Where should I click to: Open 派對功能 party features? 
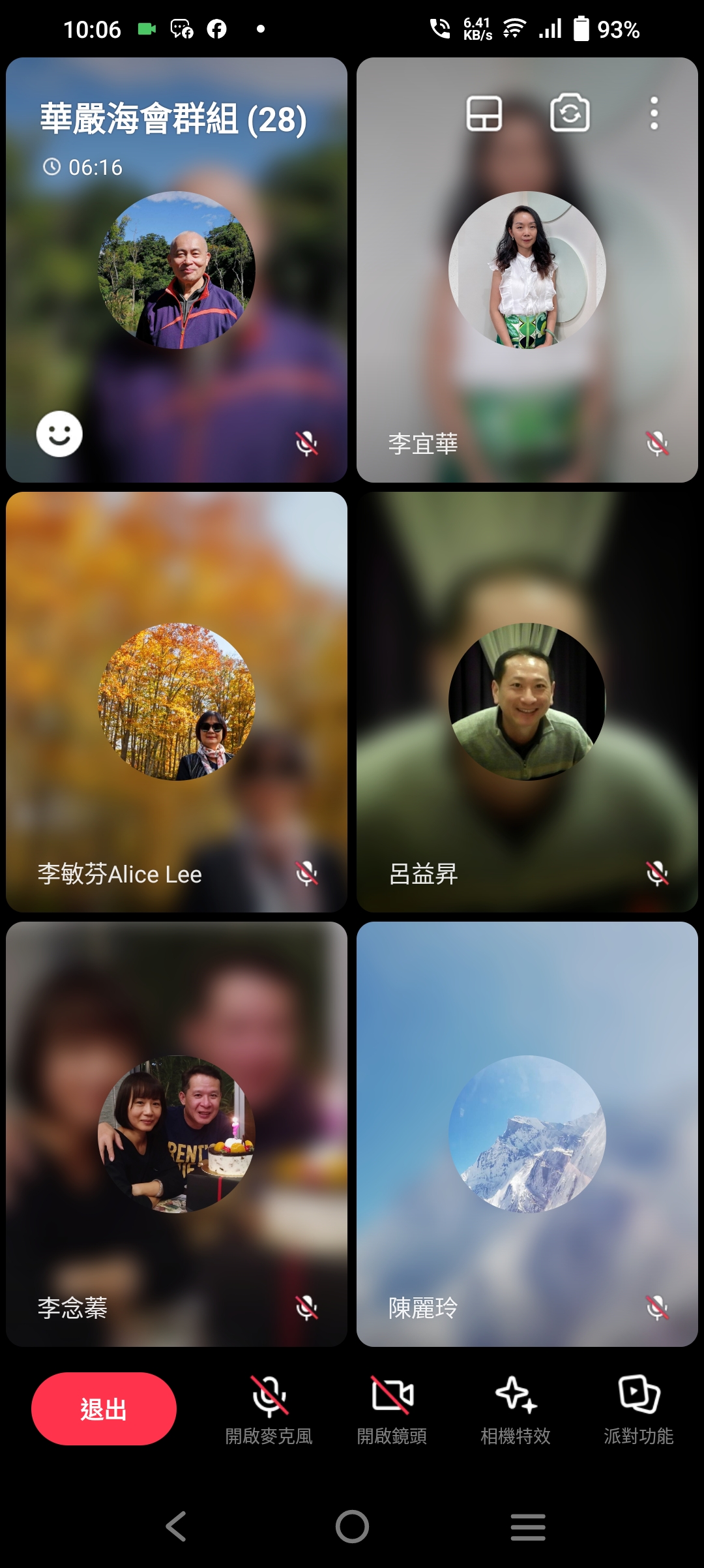pos(639,1409)
